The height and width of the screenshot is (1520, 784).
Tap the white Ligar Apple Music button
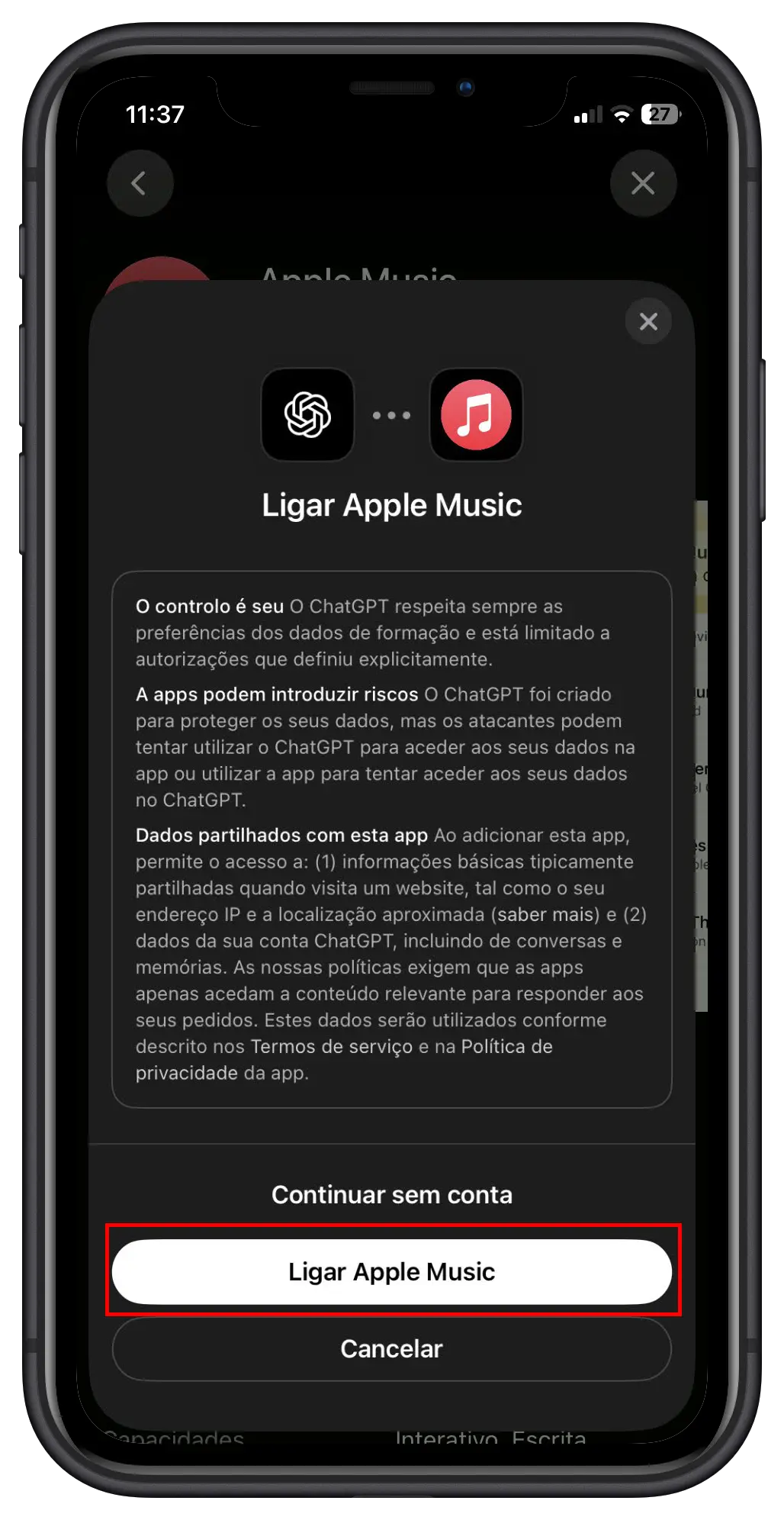pyautogui.click(x=391, y=1271)
